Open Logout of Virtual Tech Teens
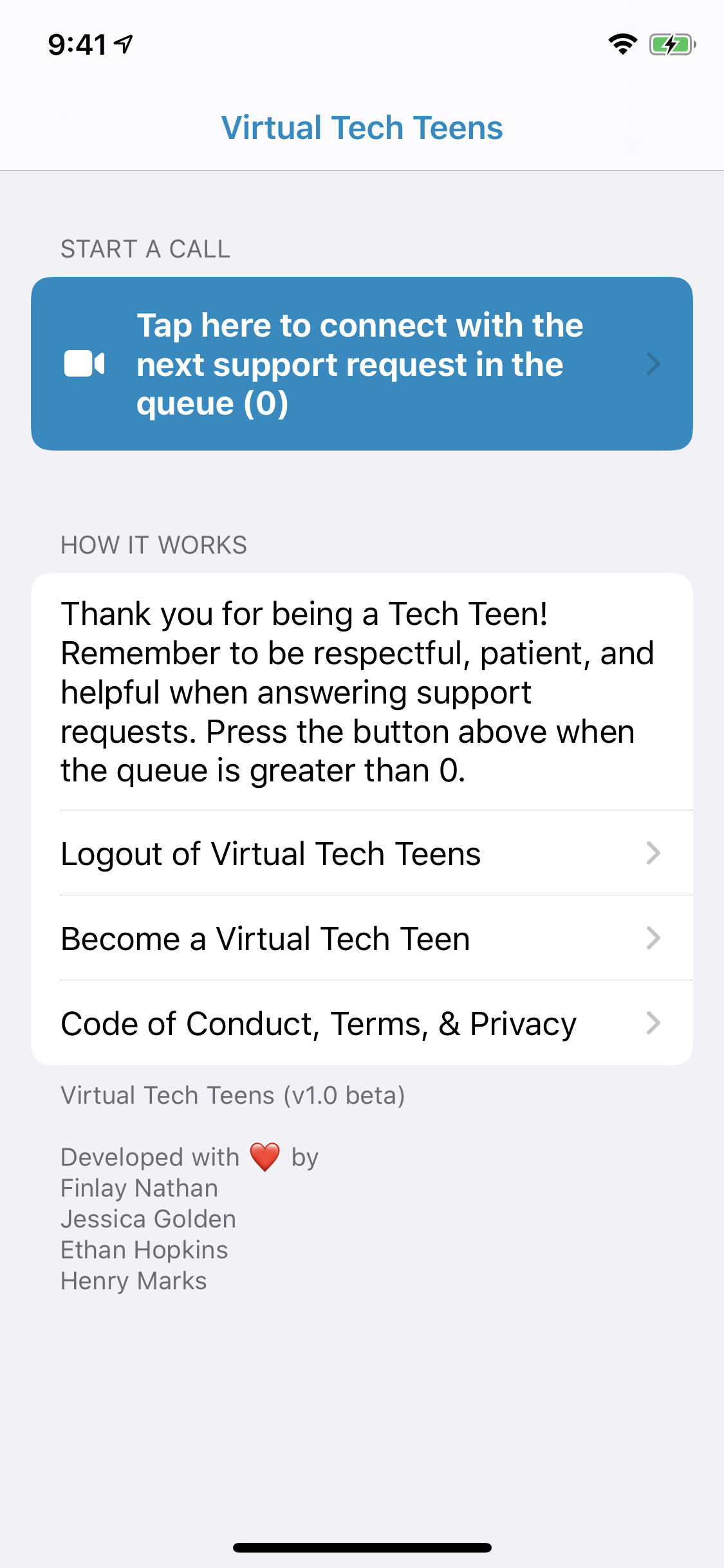Viewport: 724px width, 1568px height. click(362, 853)
